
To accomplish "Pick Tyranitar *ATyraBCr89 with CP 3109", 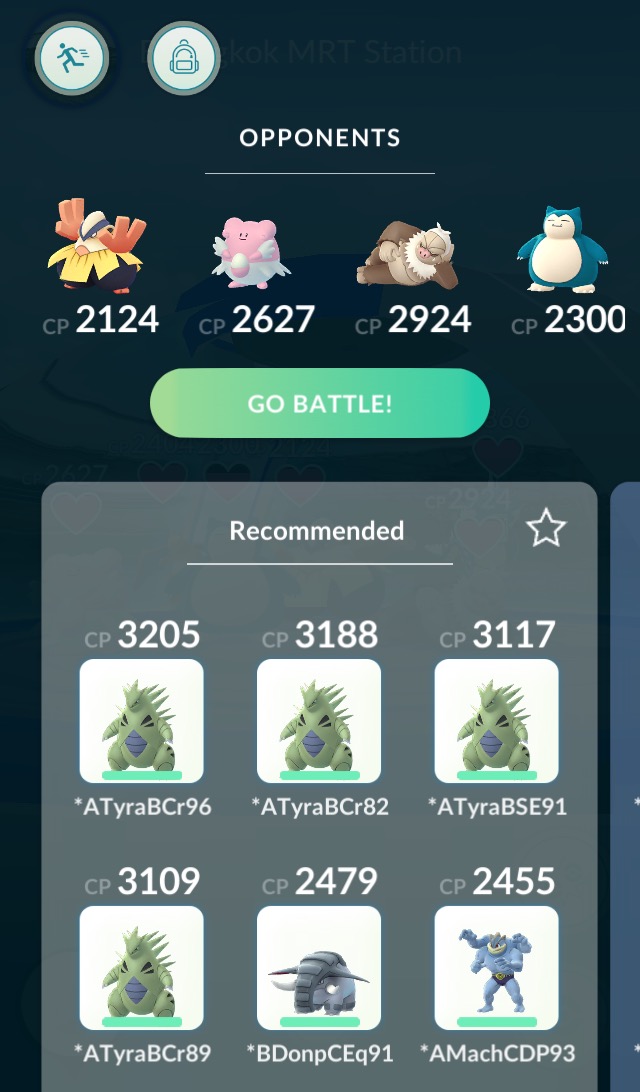I will pos(141,968).
